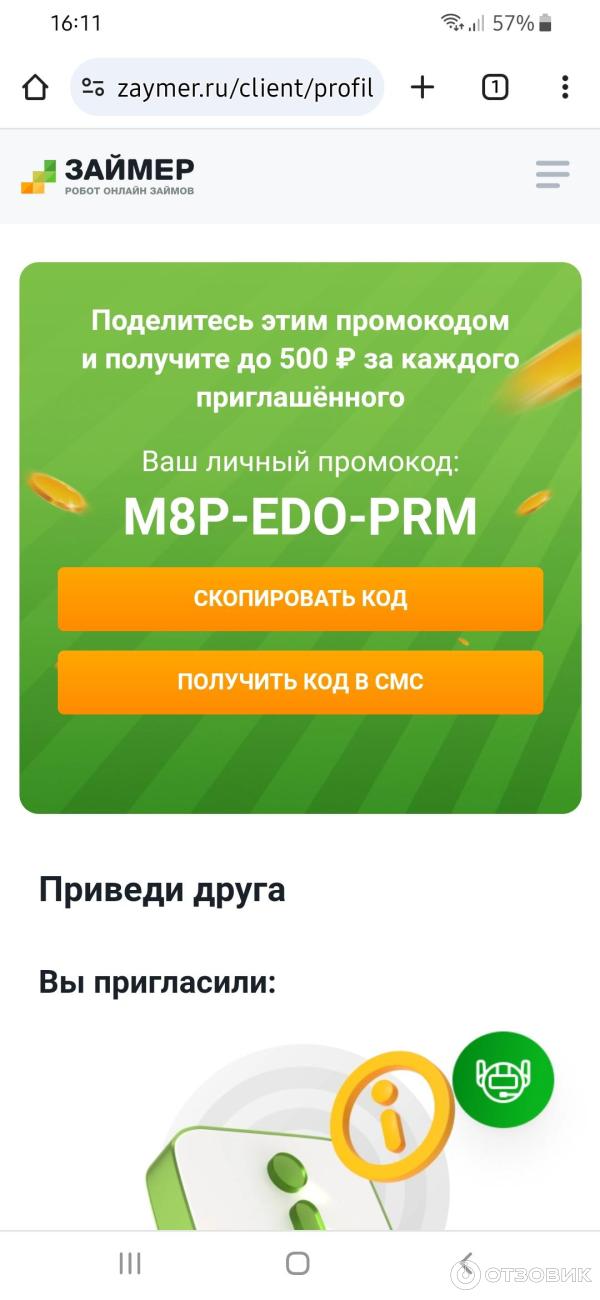
Task: Tap the system home button
Action: (297, 1263)
